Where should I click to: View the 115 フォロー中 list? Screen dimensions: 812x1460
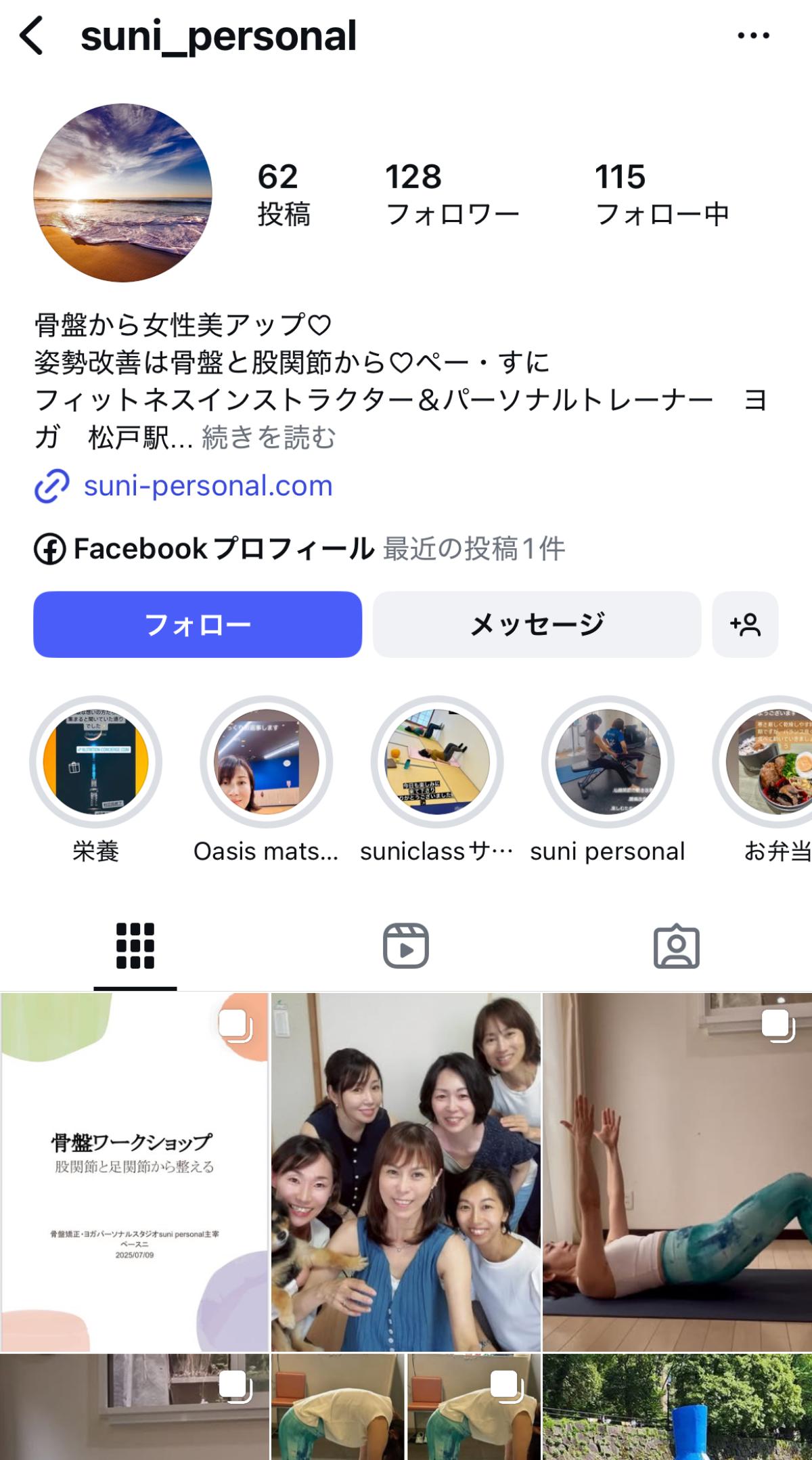click(662, 194)
